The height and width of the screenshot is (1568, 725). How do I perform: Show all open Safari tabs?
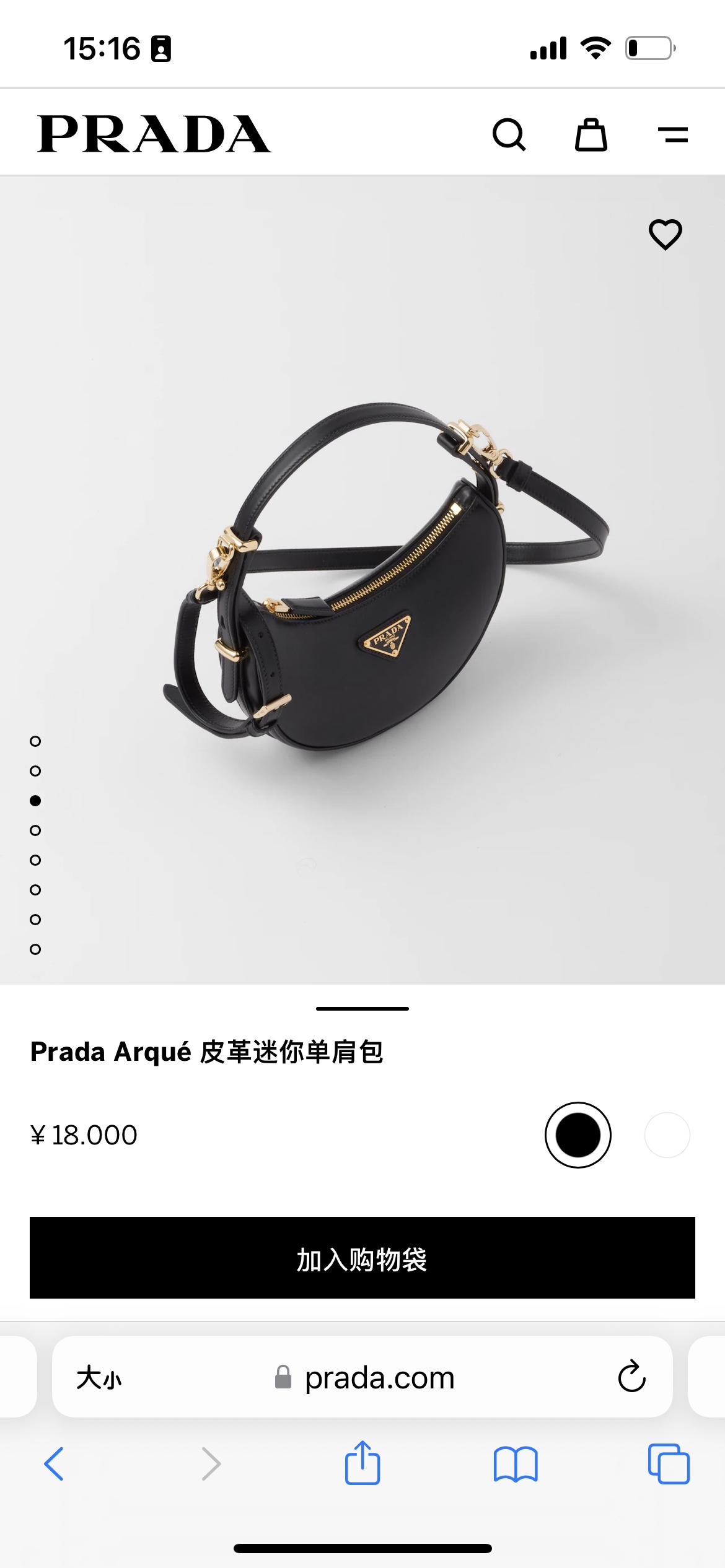[669, 1464]
